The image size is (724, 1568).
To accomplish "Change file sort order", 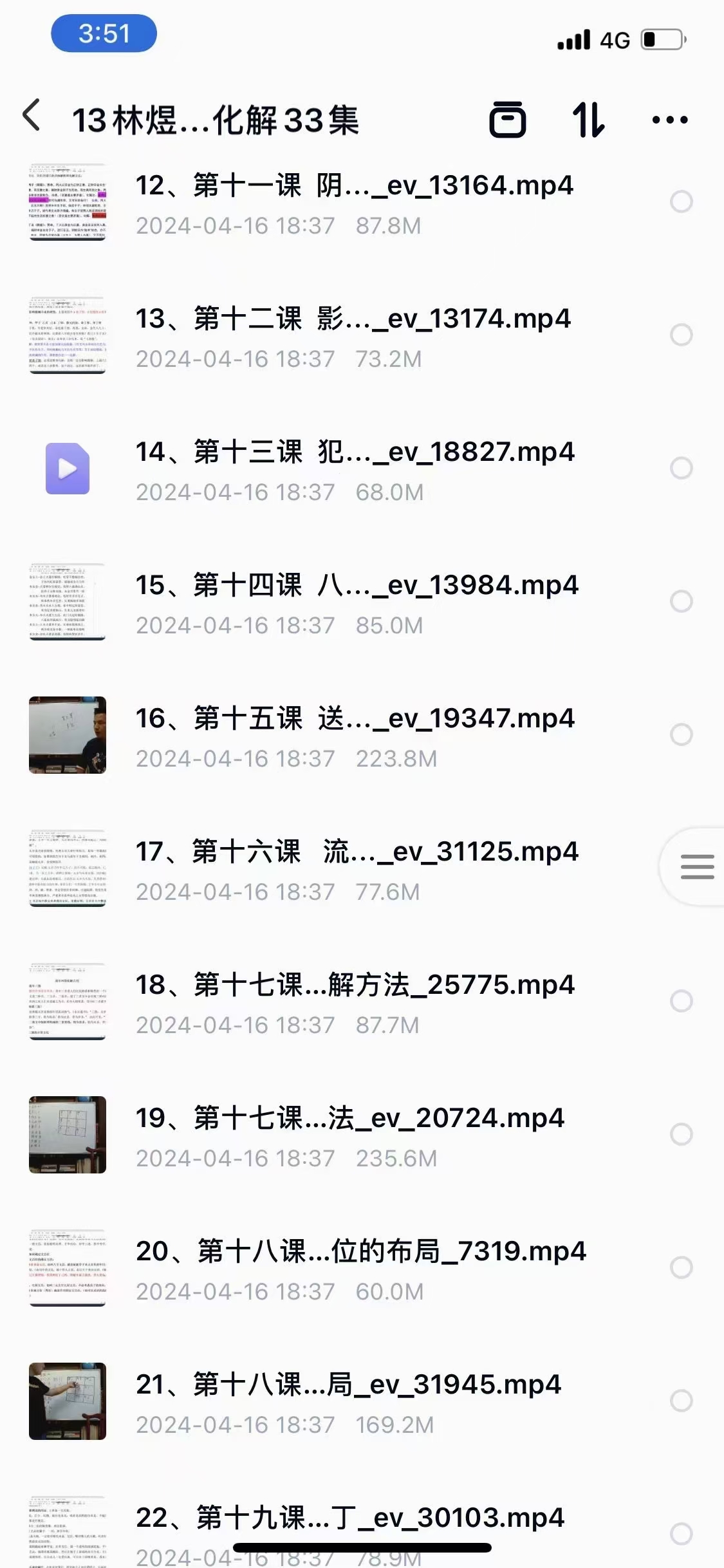I will 588,119.
